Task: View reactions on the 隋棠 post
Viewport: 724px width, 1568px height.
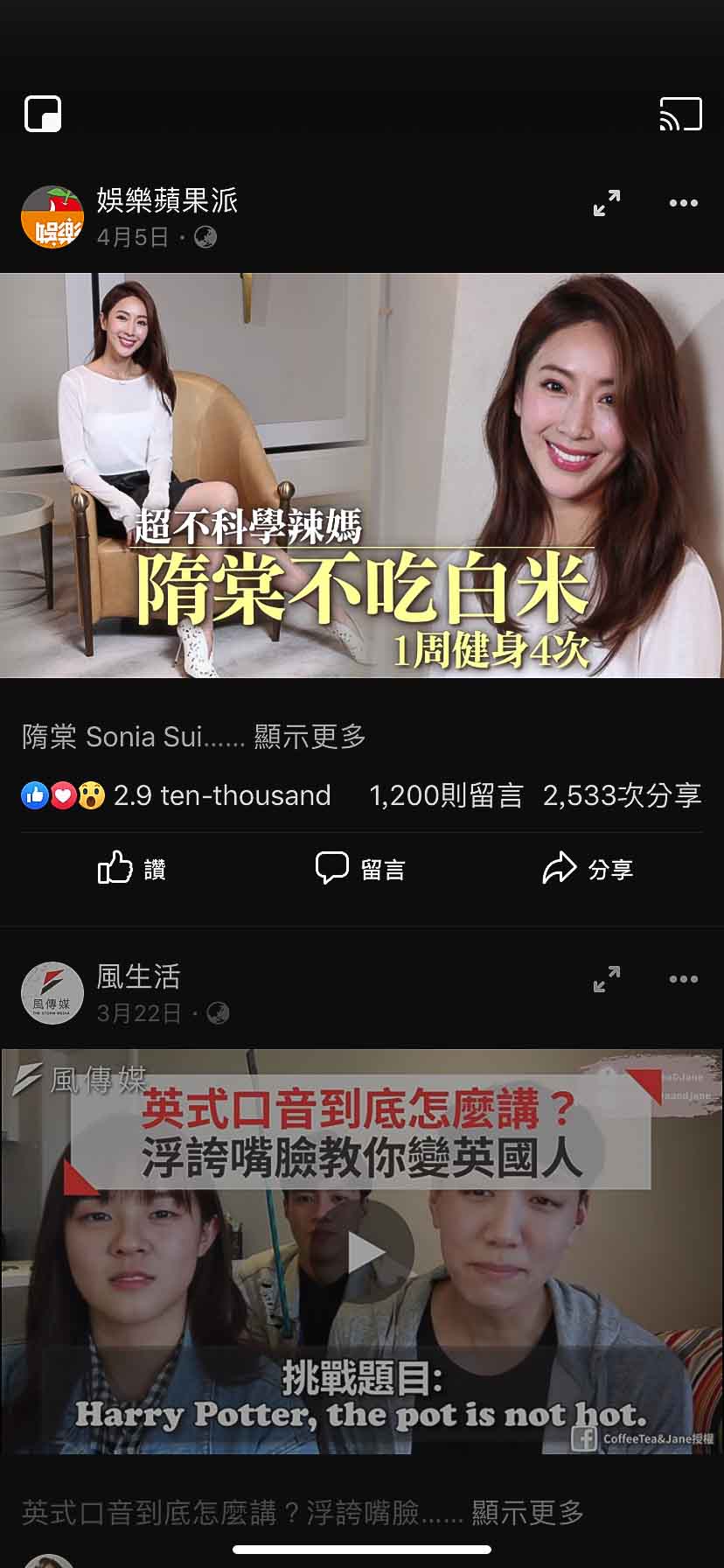Action: pos(175,795)
